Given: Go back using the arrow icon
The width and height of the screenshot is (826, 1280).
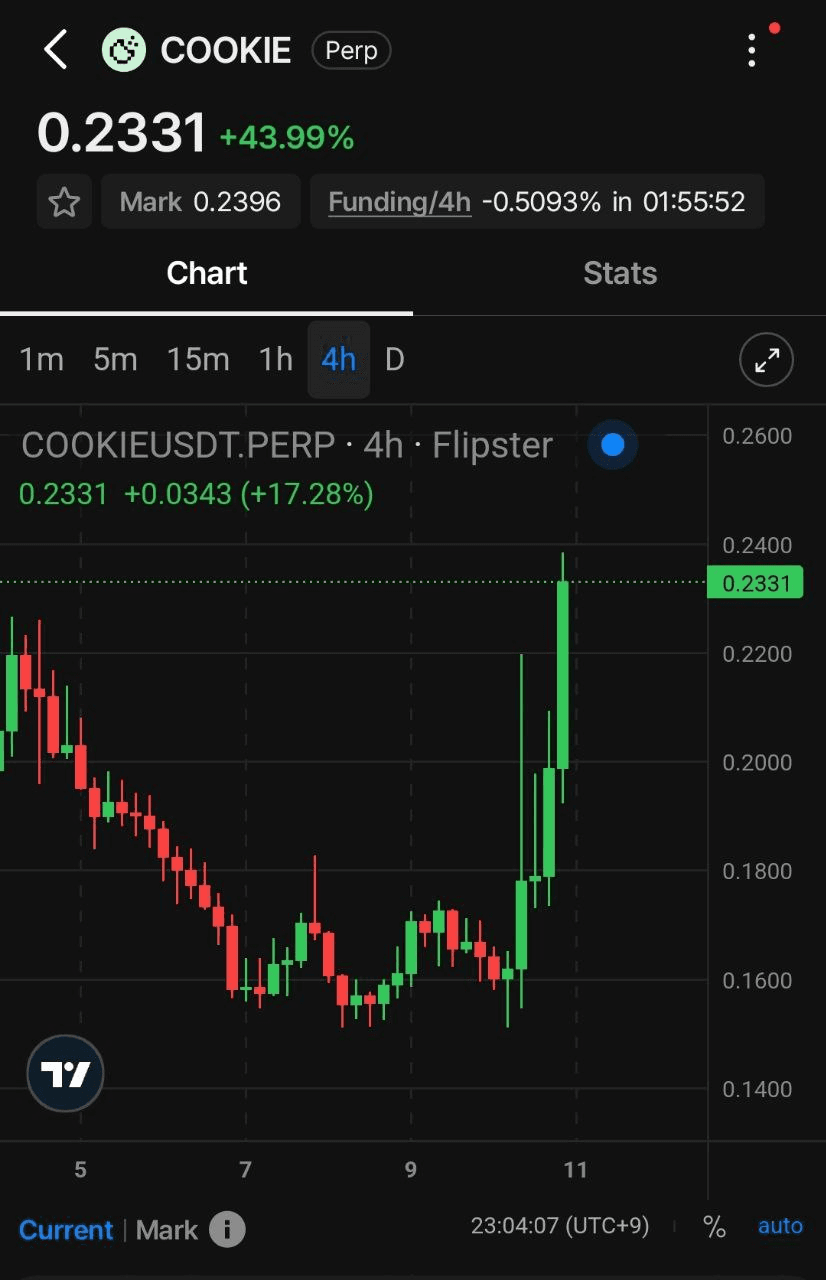Looking at the screenshot, I should coord(56,50).
